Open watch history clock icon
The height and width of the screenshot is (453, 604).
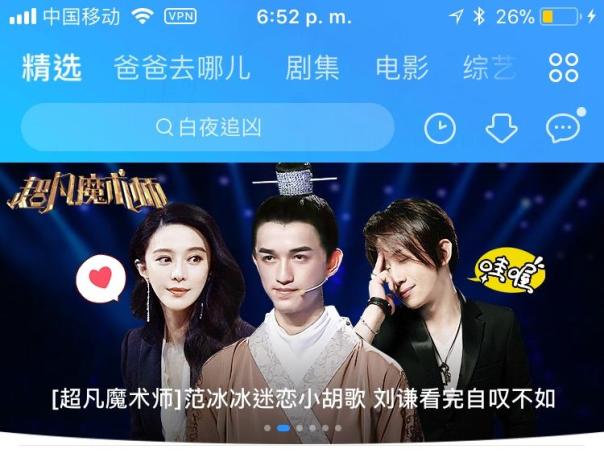point(440,128)
